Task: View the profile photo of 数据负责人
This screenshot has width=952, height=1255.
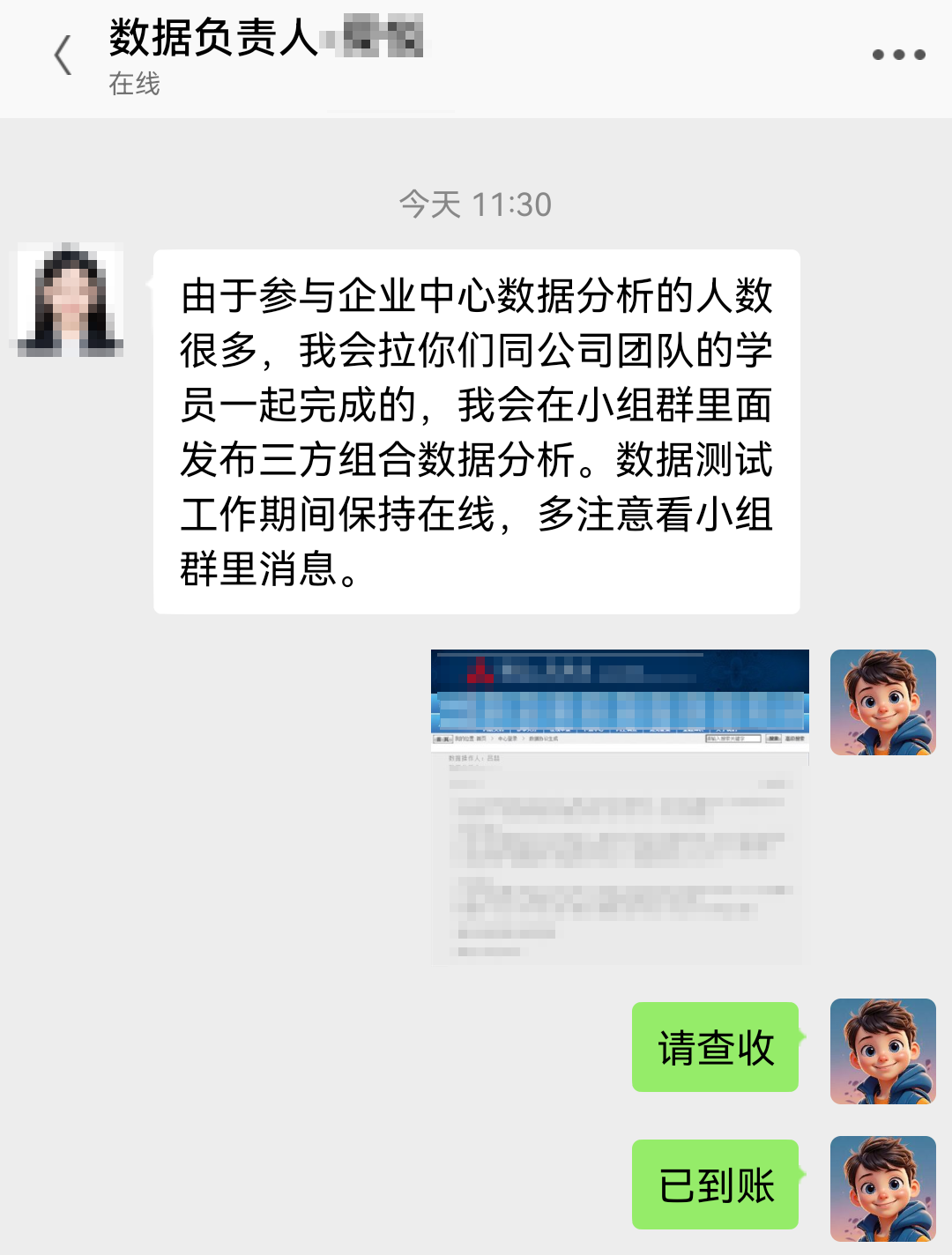Action: pyautogui.click(x=66, y=300)
